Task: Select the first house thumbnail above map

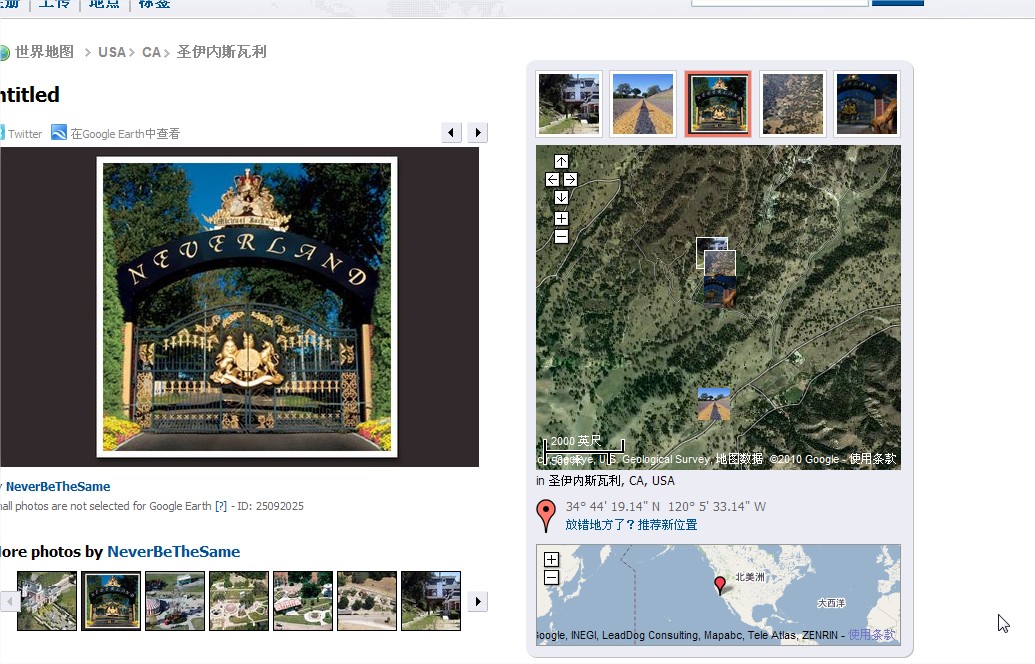Action: point(569,104)
